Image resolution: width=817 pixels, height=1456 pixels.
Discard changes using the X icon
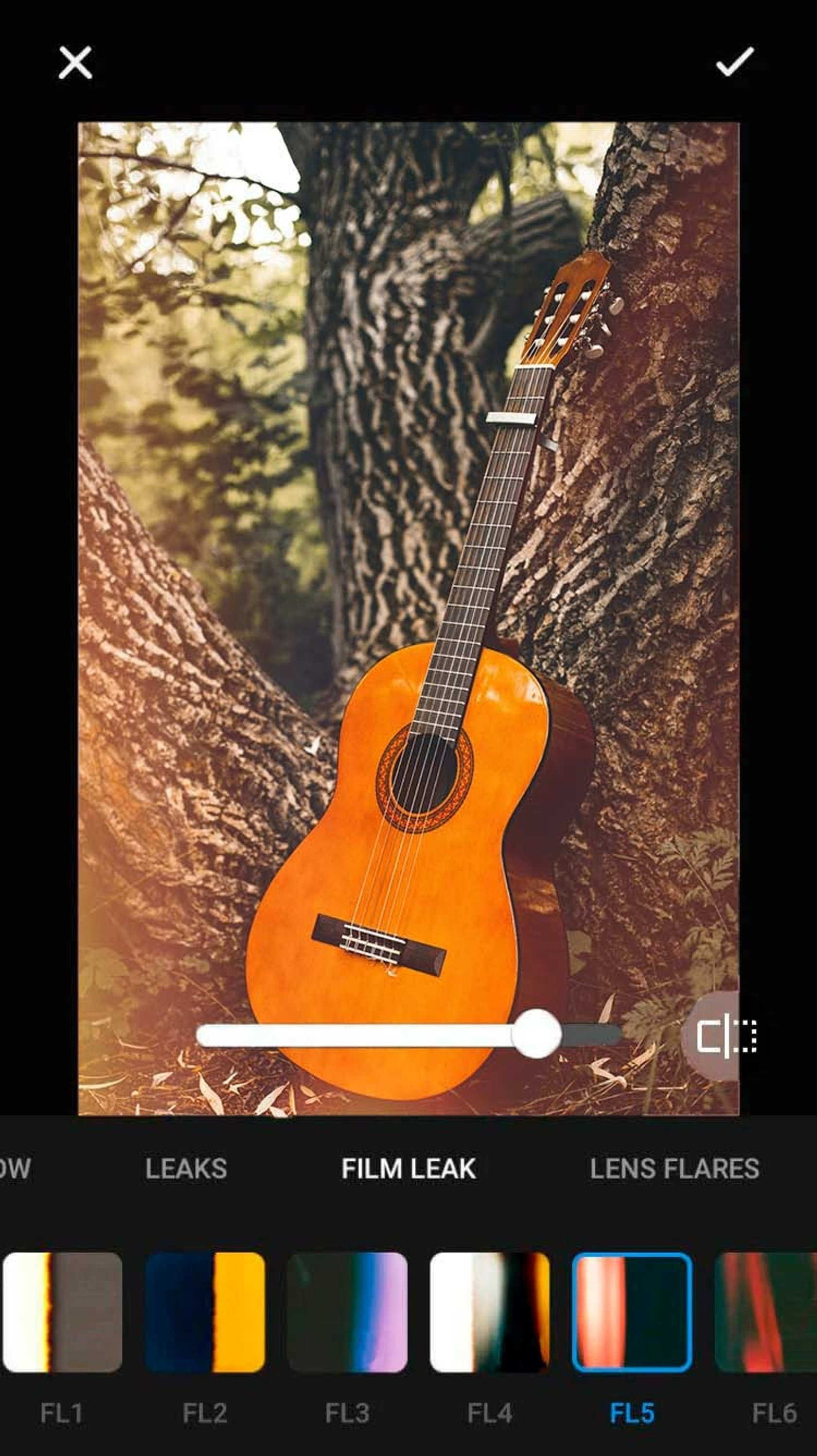click(76, 64)
